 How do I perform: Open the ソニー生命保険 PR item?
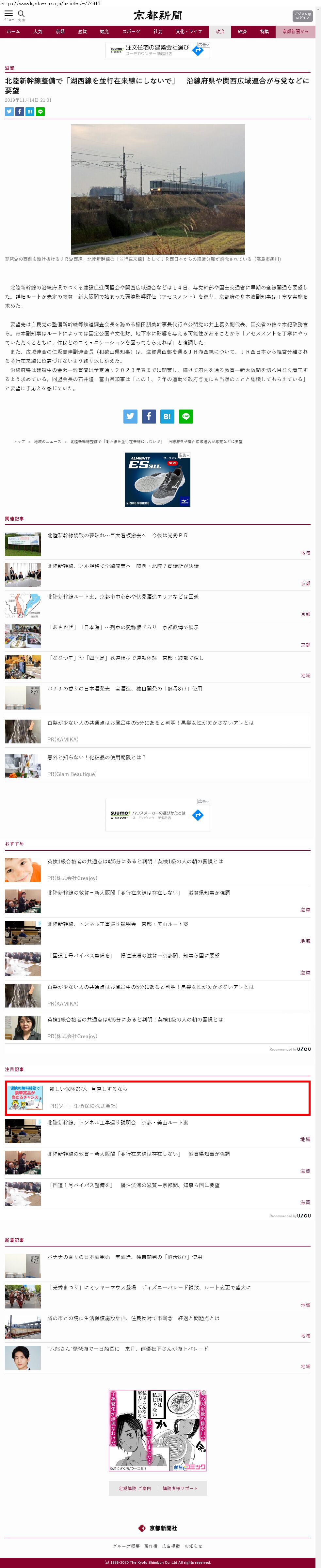click(88, 1089)
